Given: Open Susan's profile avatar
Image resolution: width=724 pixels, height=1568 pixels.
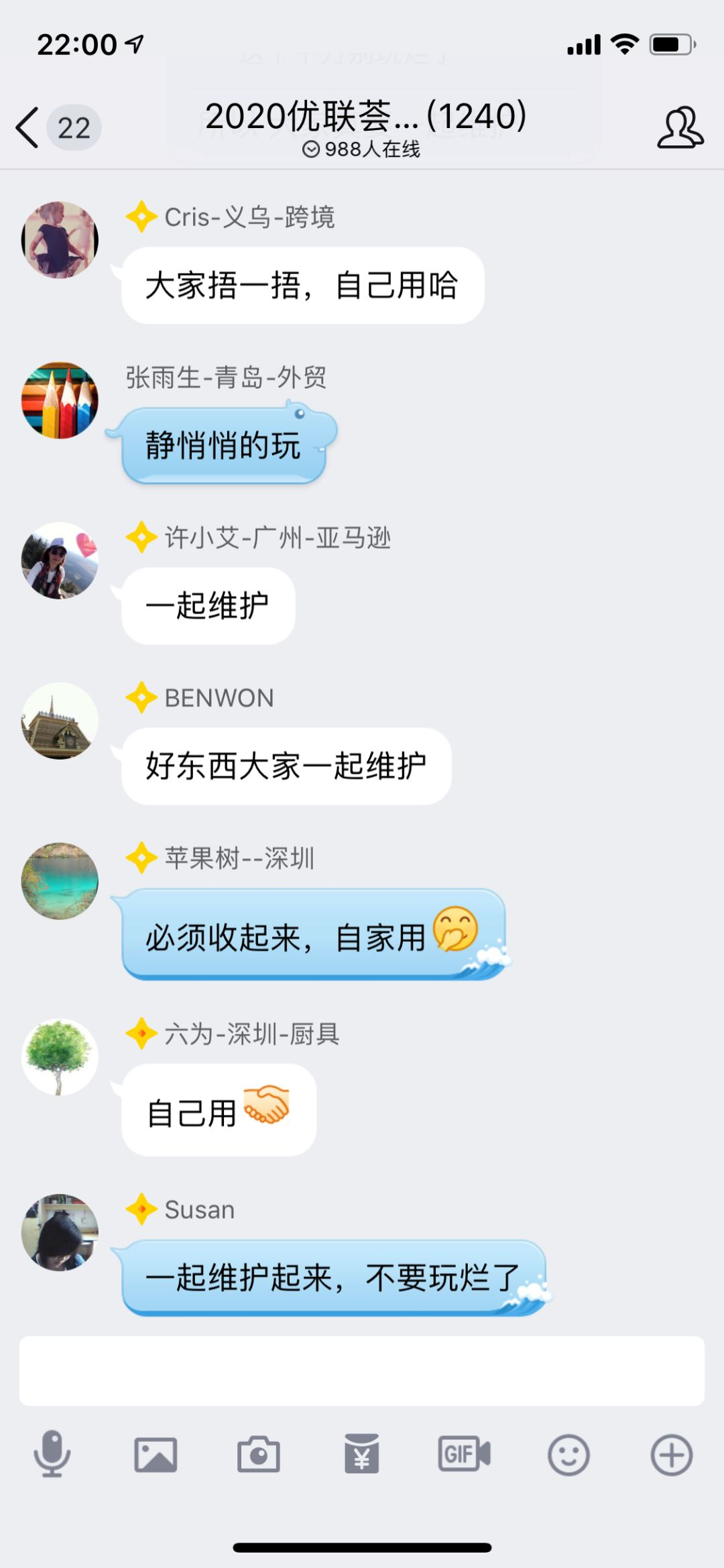Looking at the screenshot, I should click(x=60, y=1232).
